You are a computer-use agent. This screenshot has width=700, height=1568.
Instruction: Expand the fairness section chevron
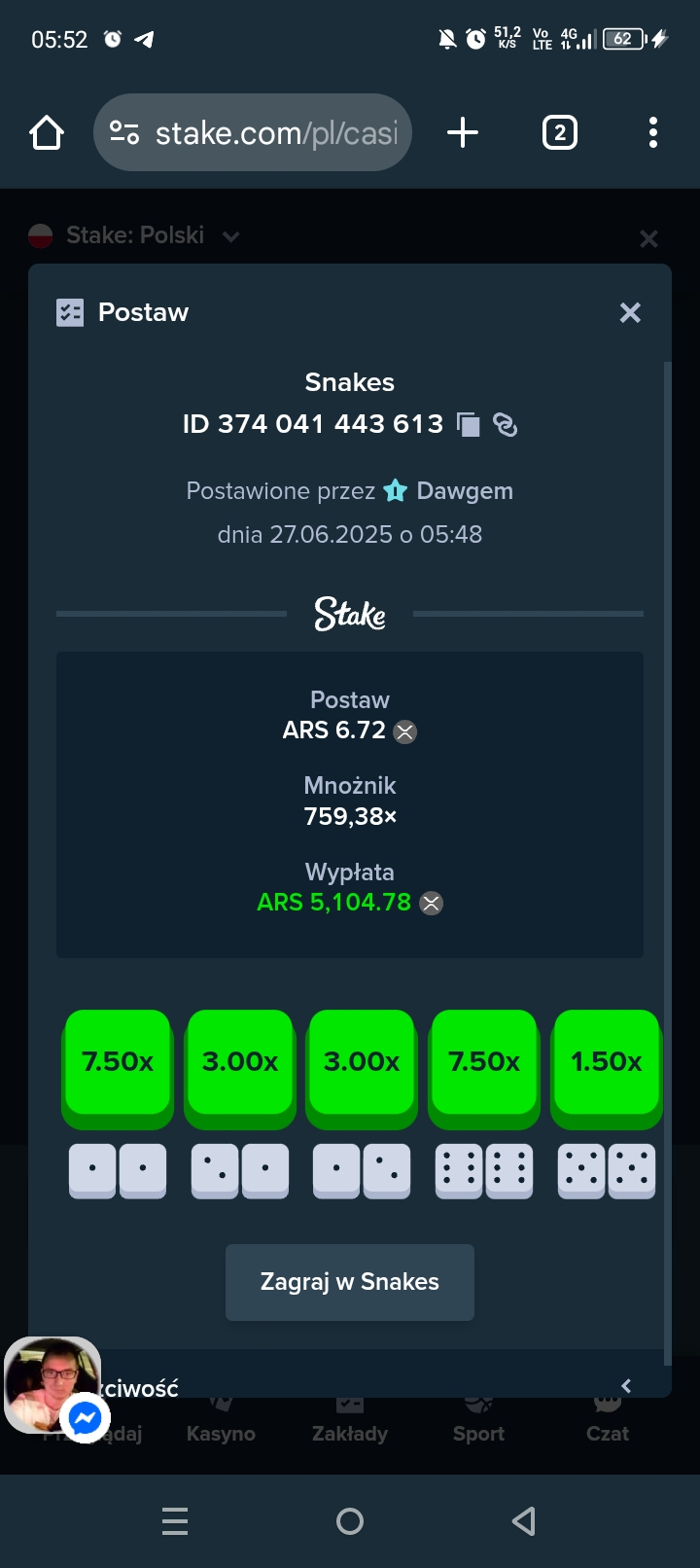(626, 1386)
